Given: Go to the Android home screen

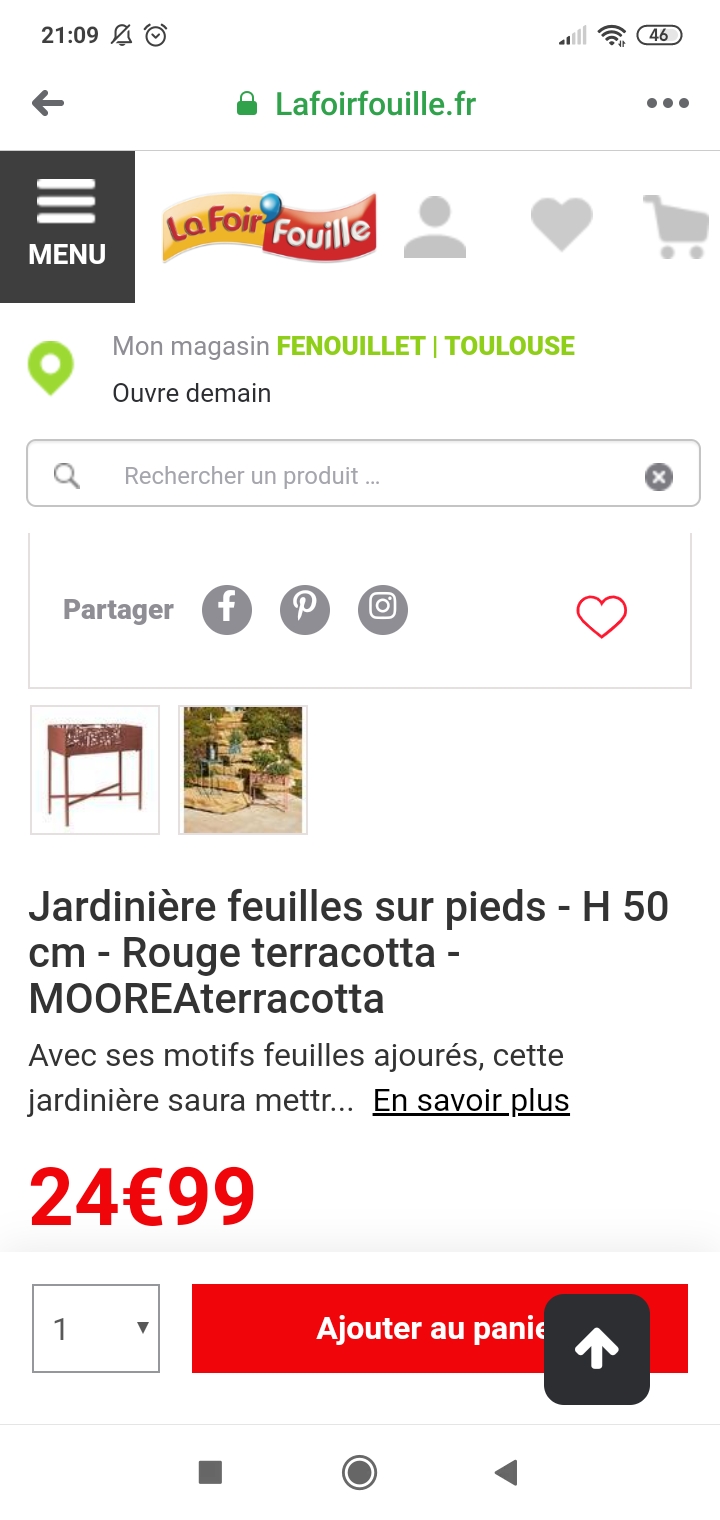Looking at the screenshot, I should tap(359, 1472).
